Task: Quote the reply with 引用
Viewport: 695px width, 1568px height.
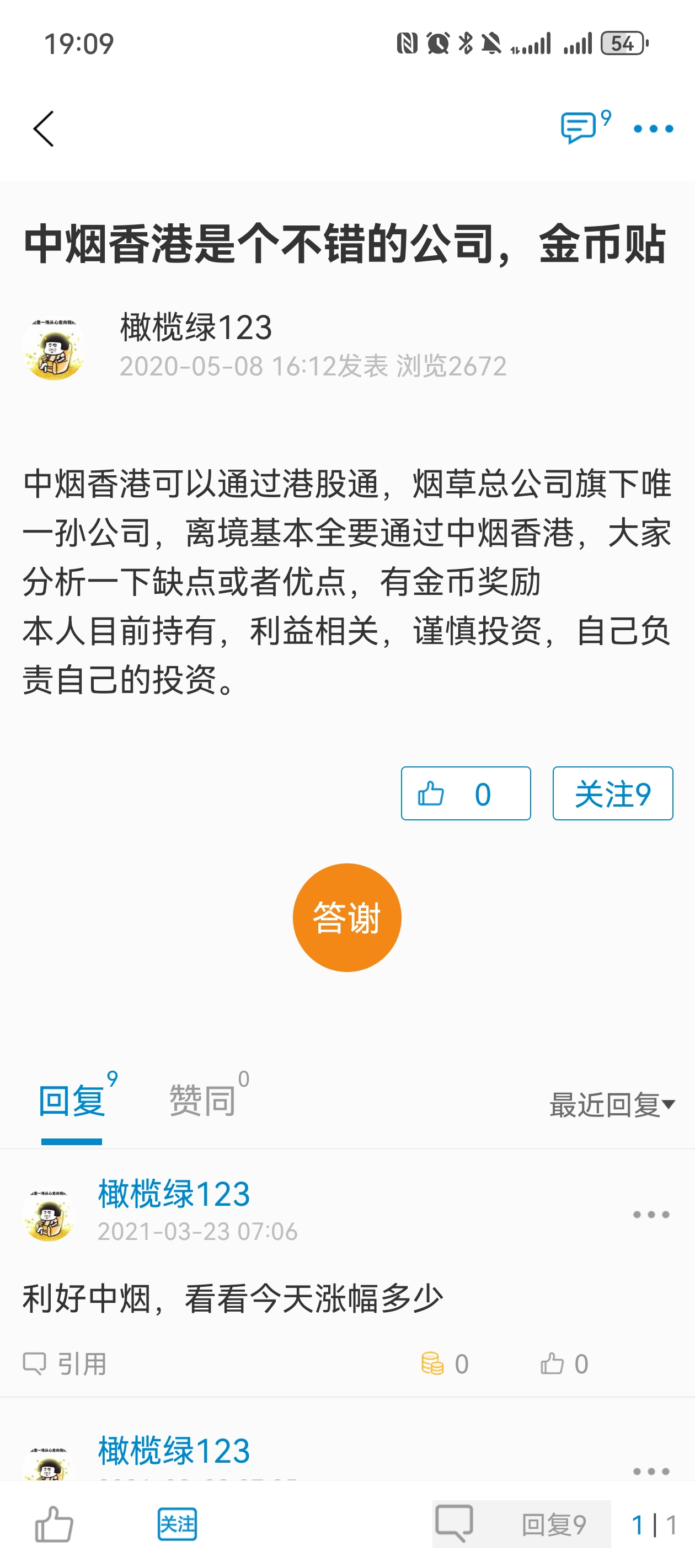Action: [x=65, y=1363]
